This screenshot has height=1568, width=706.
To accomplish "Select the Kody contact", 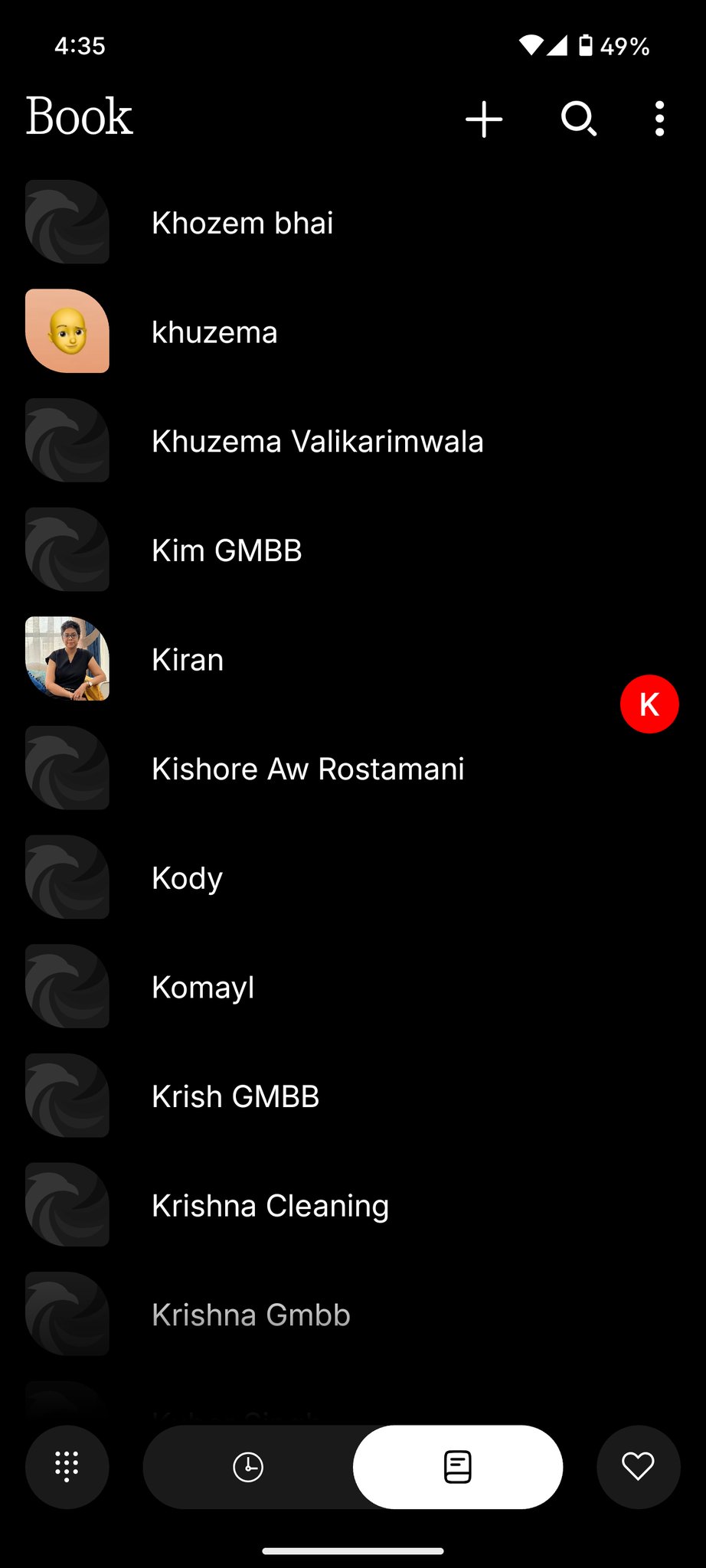I will click(187, 878).
